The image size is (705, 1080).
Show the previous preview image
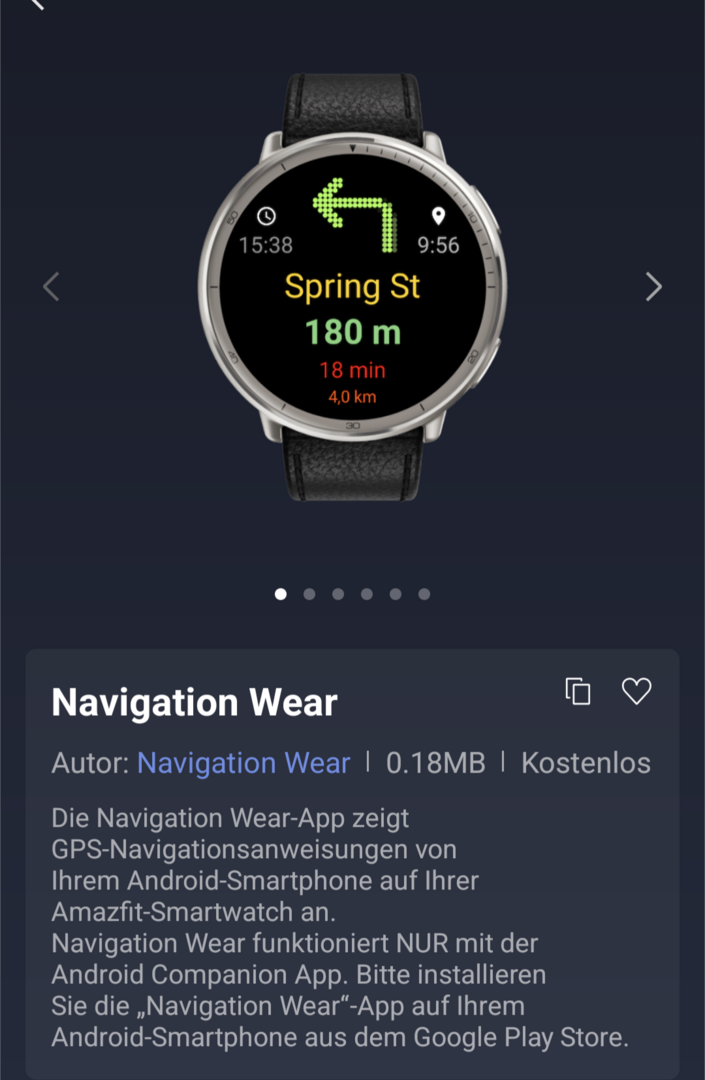pyautogui.click(x=51, y=287)
